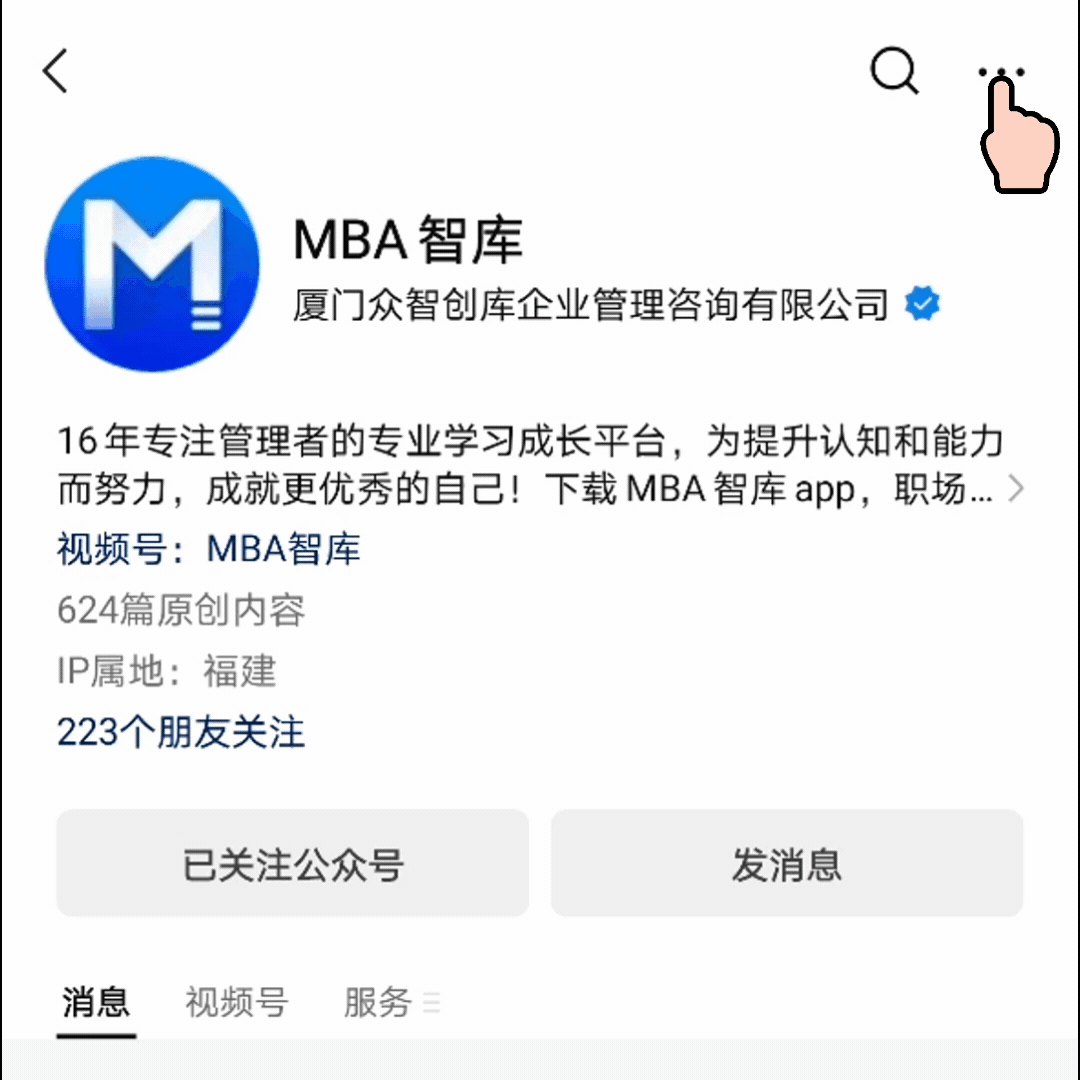Open the three-dot overflow menu
1080x1080 pixels.
click(1001, 73)
